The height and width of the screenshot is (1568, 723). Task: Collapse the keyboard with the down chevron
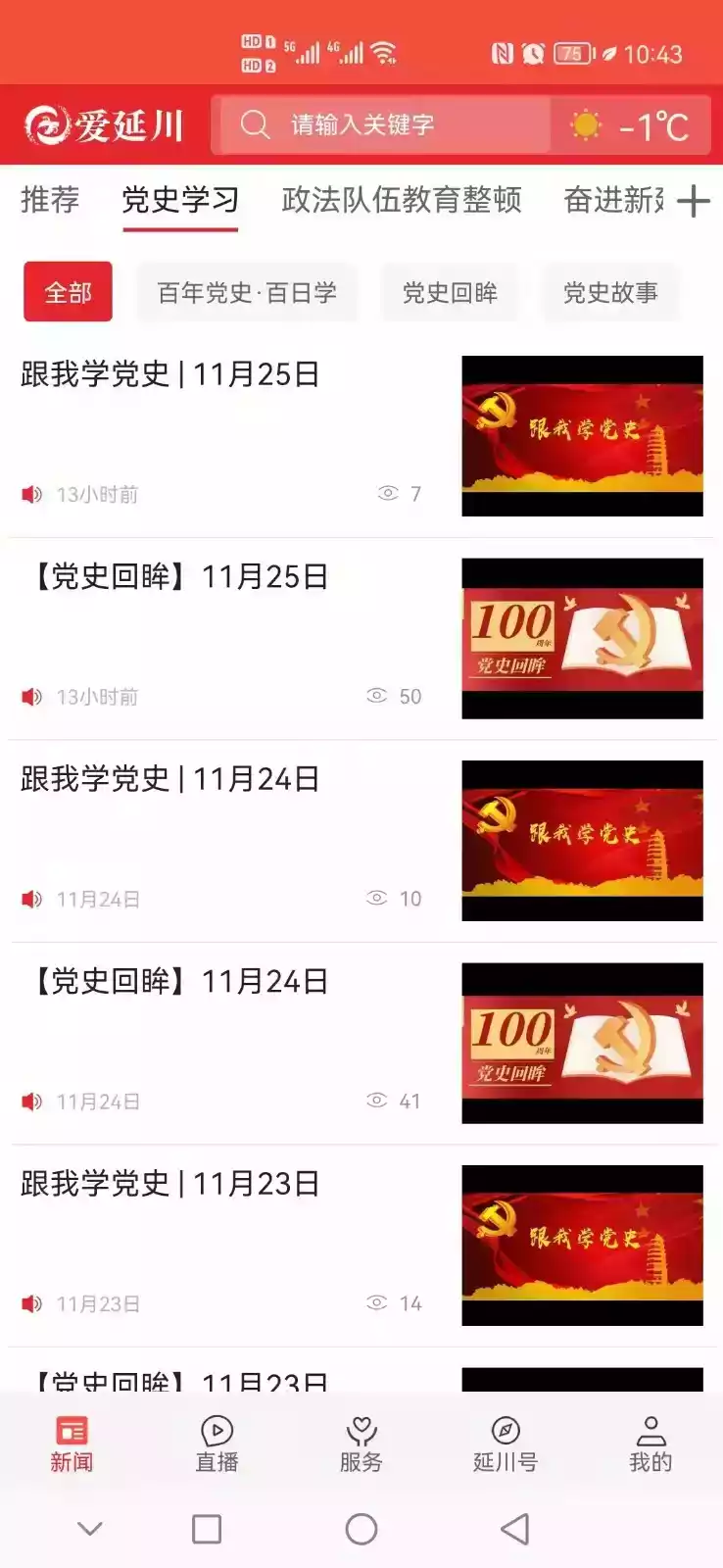coord(90,1528)
